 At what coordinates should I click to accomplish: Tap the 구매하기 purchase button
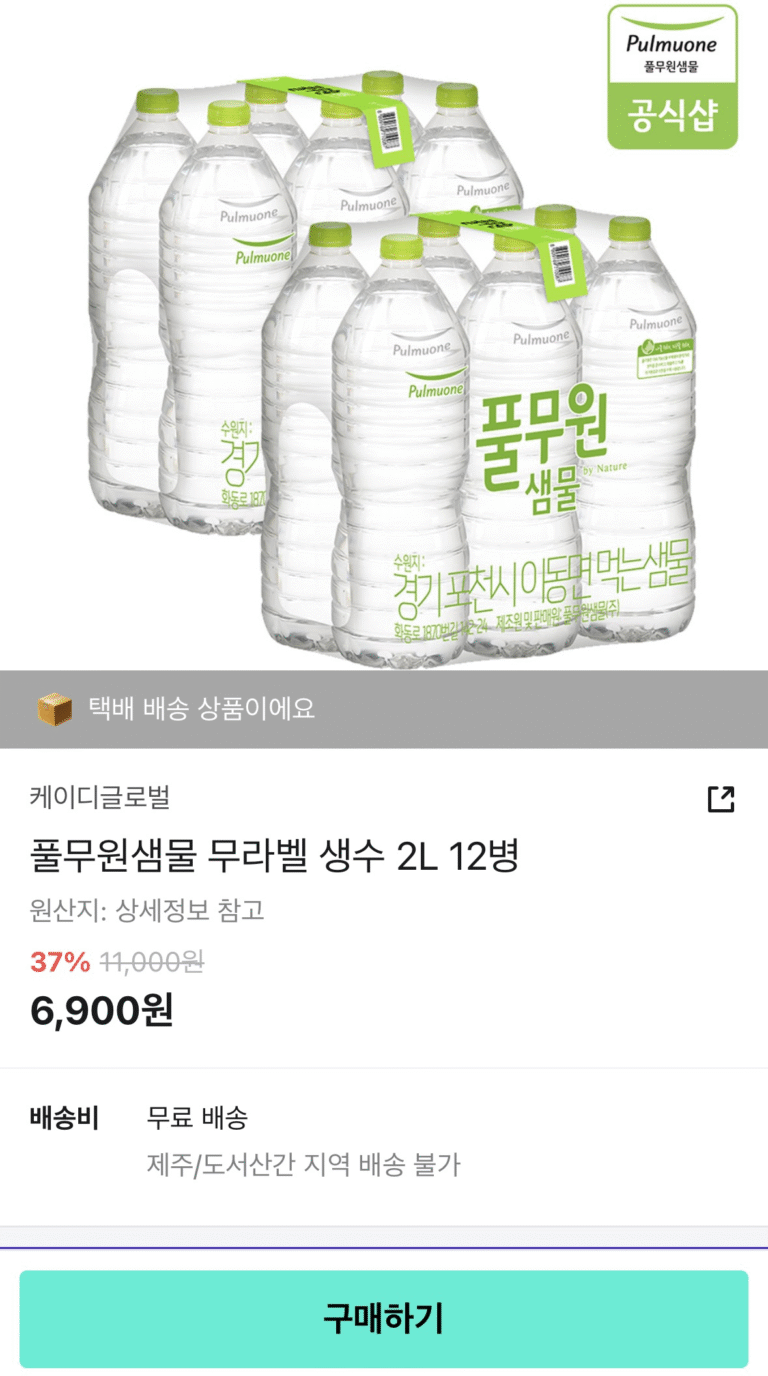coord(384,1318)
